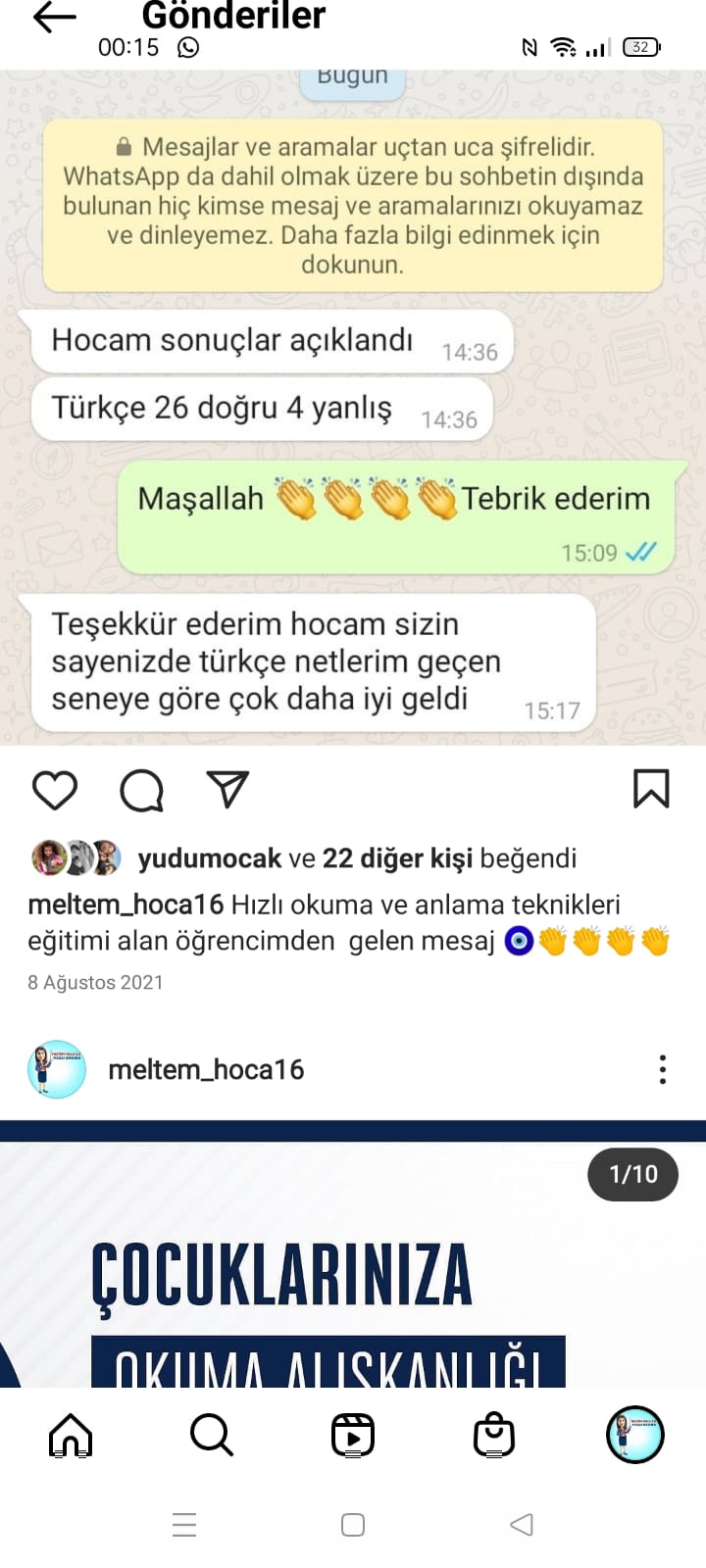Screen dimensions: 706x1568
Task: Open the comments with the speech bubble icon
Action: tap(140, 789)
